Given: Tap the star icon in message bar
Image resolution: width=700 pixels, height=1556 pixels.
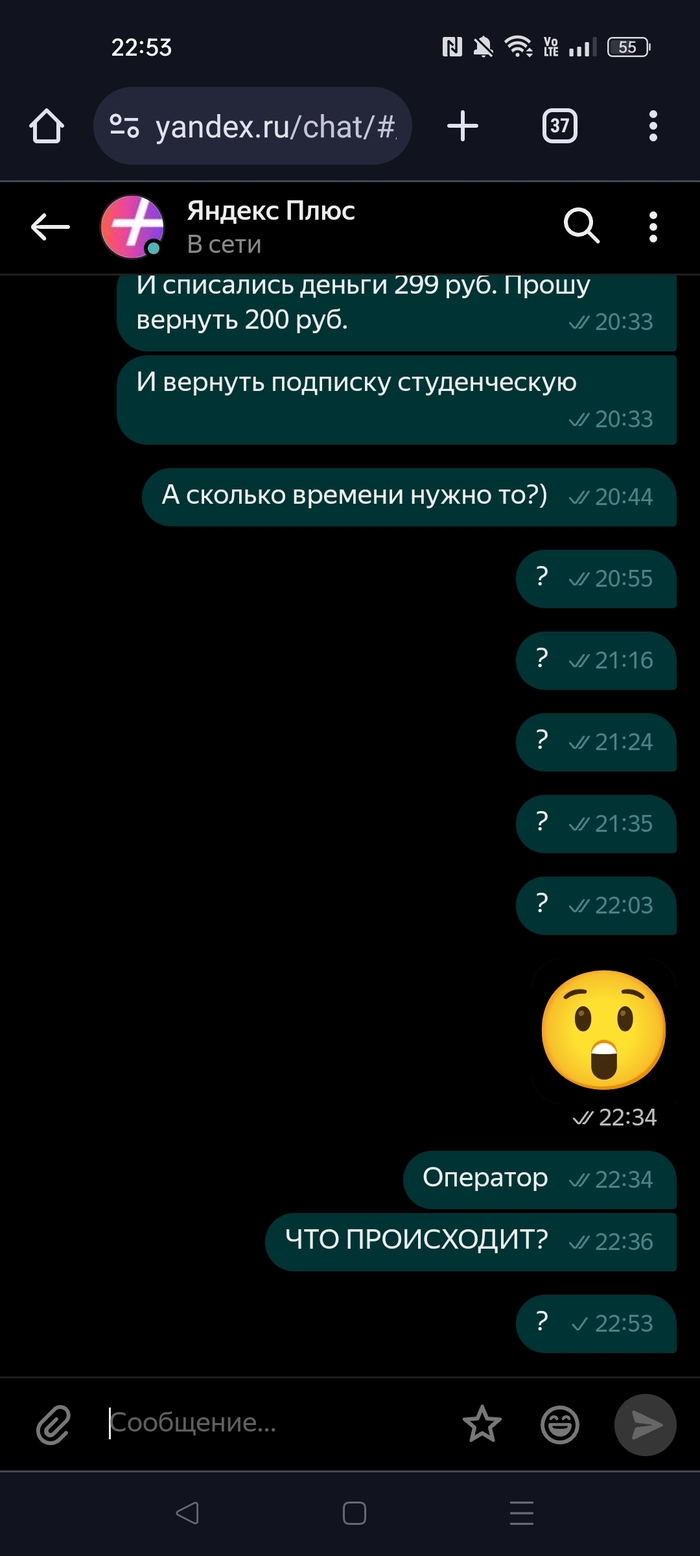Looking at the screenshot, I should [x=482, y=1424].
